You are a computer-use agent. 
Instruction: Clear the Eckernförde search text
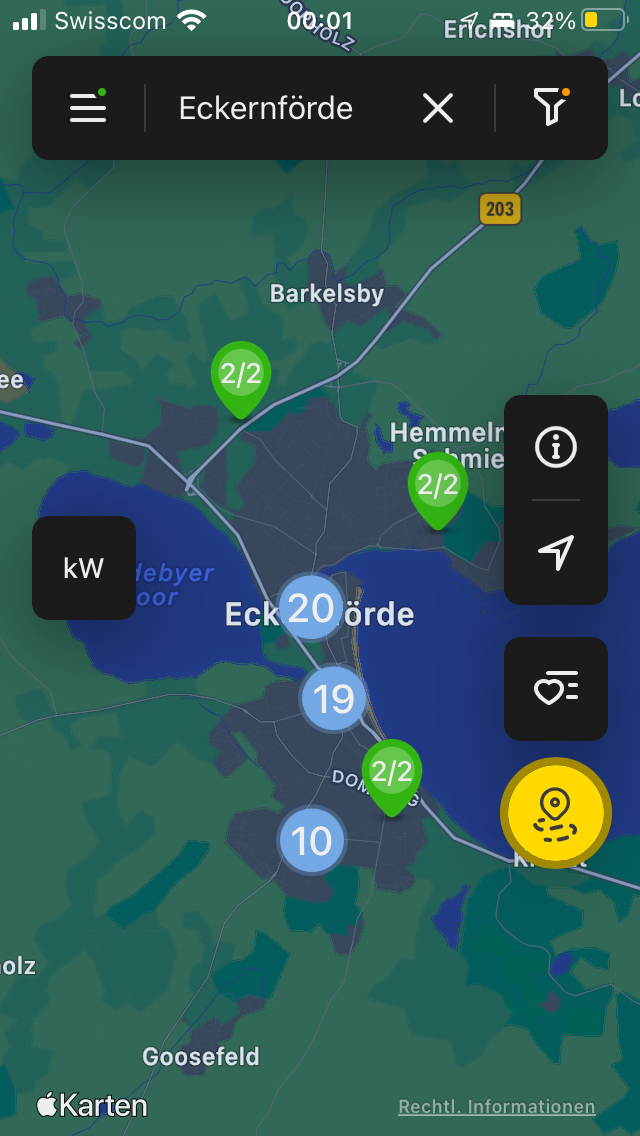(x=438, y=108)
